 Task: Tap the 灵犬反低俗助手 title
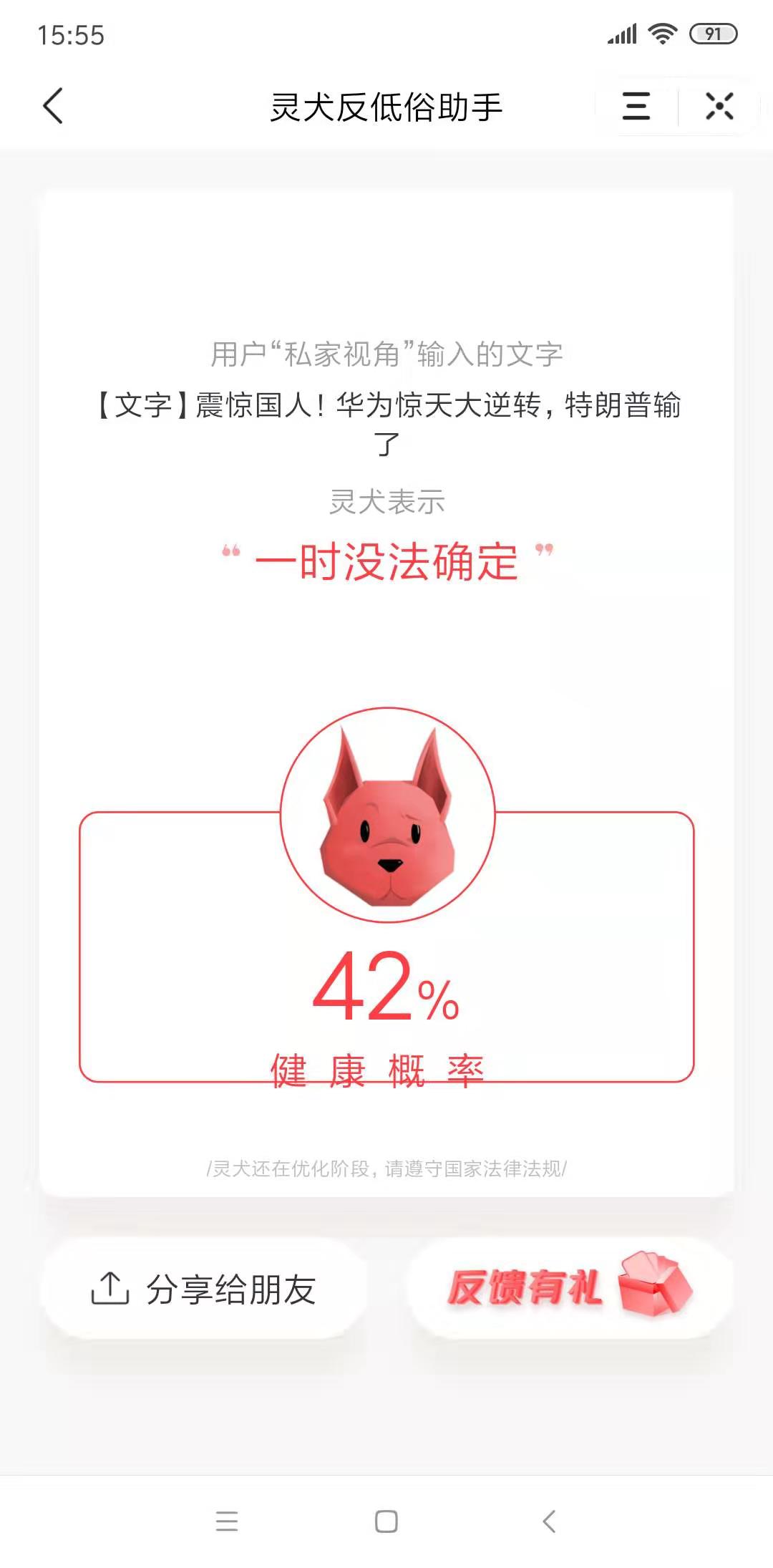click(x=386, y=106)
